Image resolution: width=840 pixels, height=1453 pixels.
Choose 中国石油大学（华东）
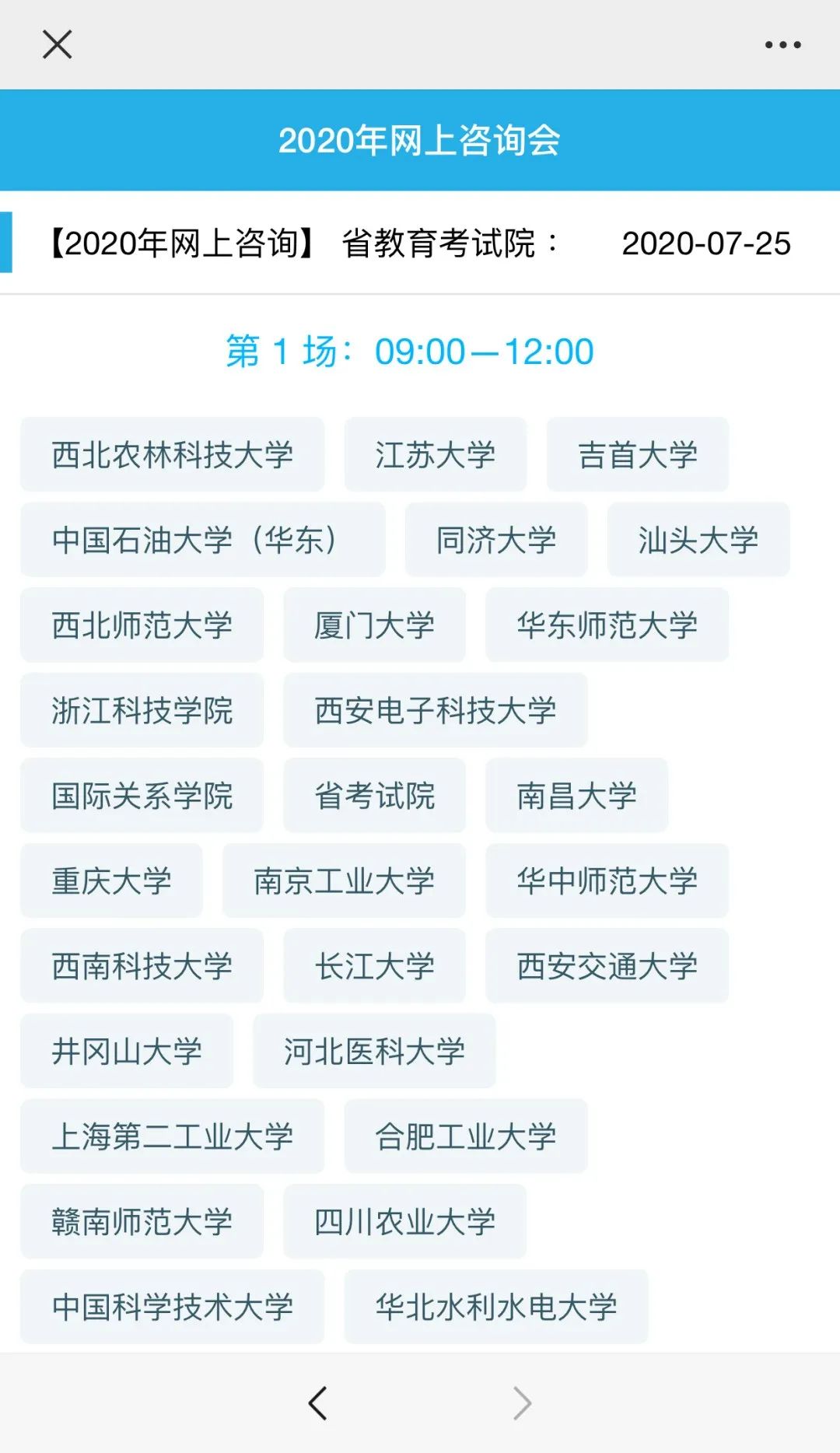[202, 540]
